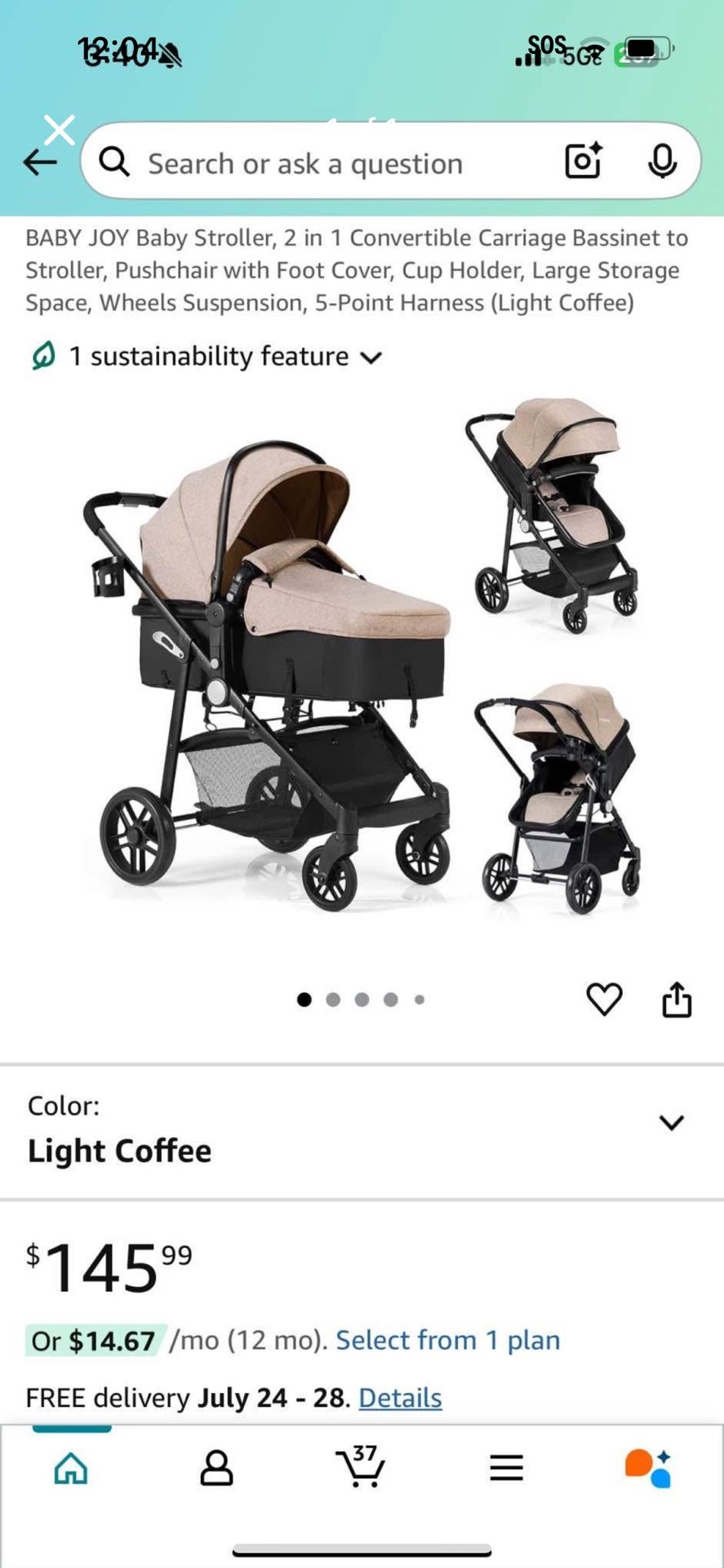Open the Amazon Home tab
The height and width of the screenshot is (1568, 724).
72,1466
